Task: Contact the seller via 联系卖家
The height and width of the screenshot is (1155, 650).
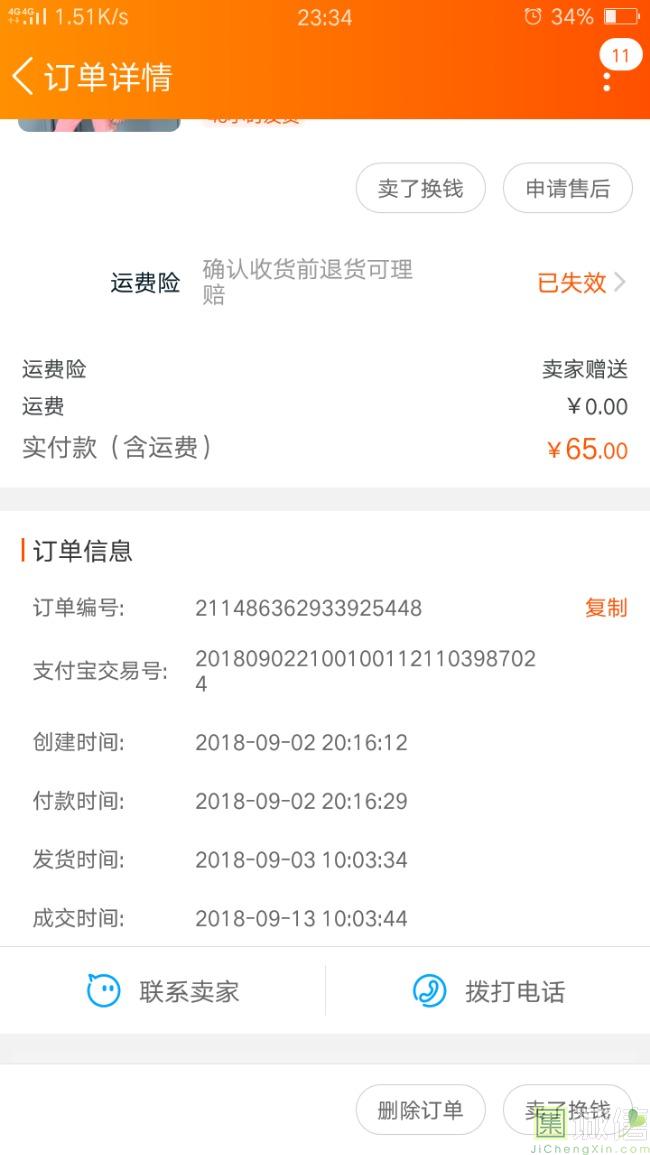Action: [163, 991]
